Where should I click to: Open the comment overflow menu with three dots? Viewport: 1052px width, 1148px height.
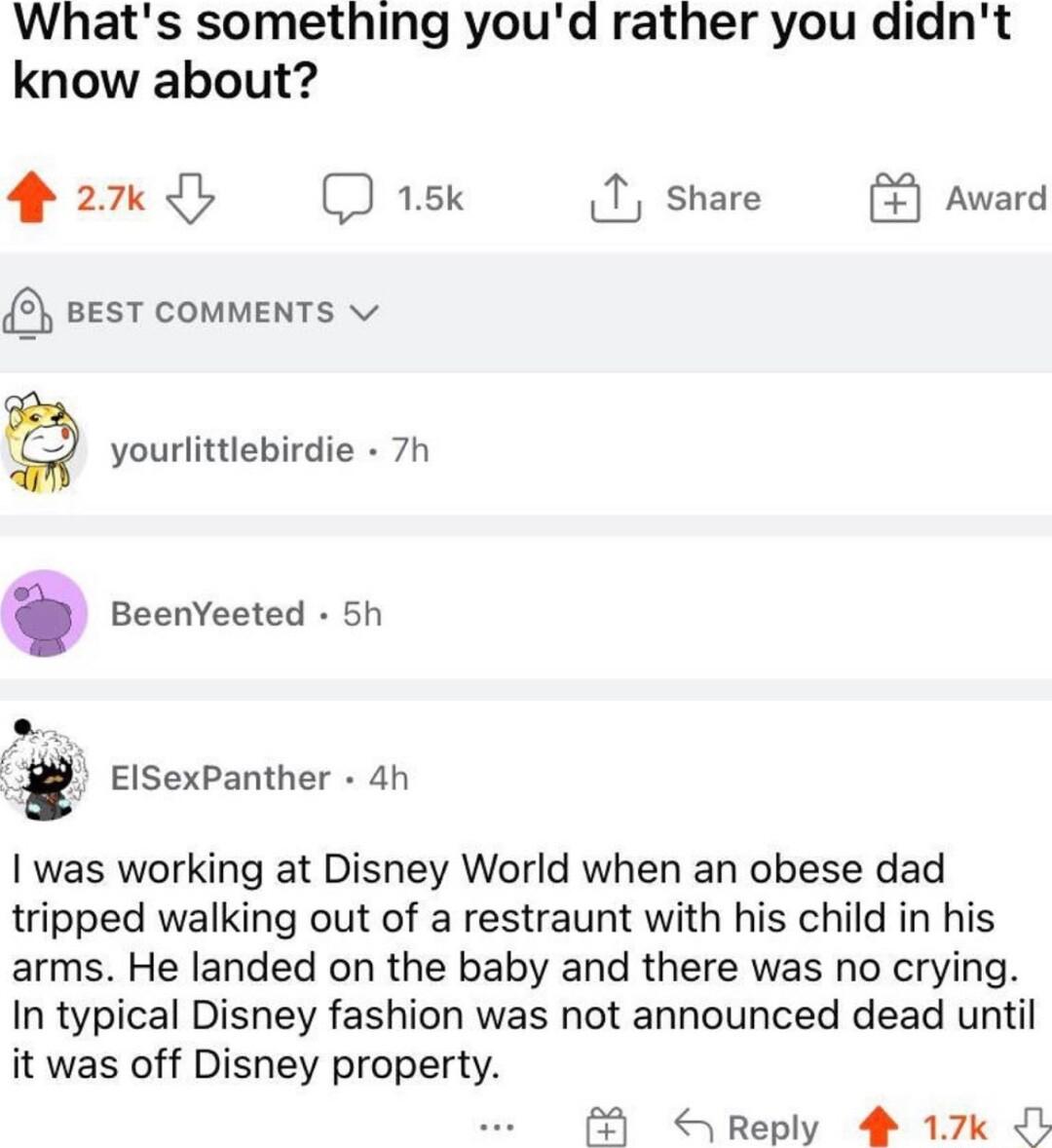pyautogui.click(x=497, y=1126)
